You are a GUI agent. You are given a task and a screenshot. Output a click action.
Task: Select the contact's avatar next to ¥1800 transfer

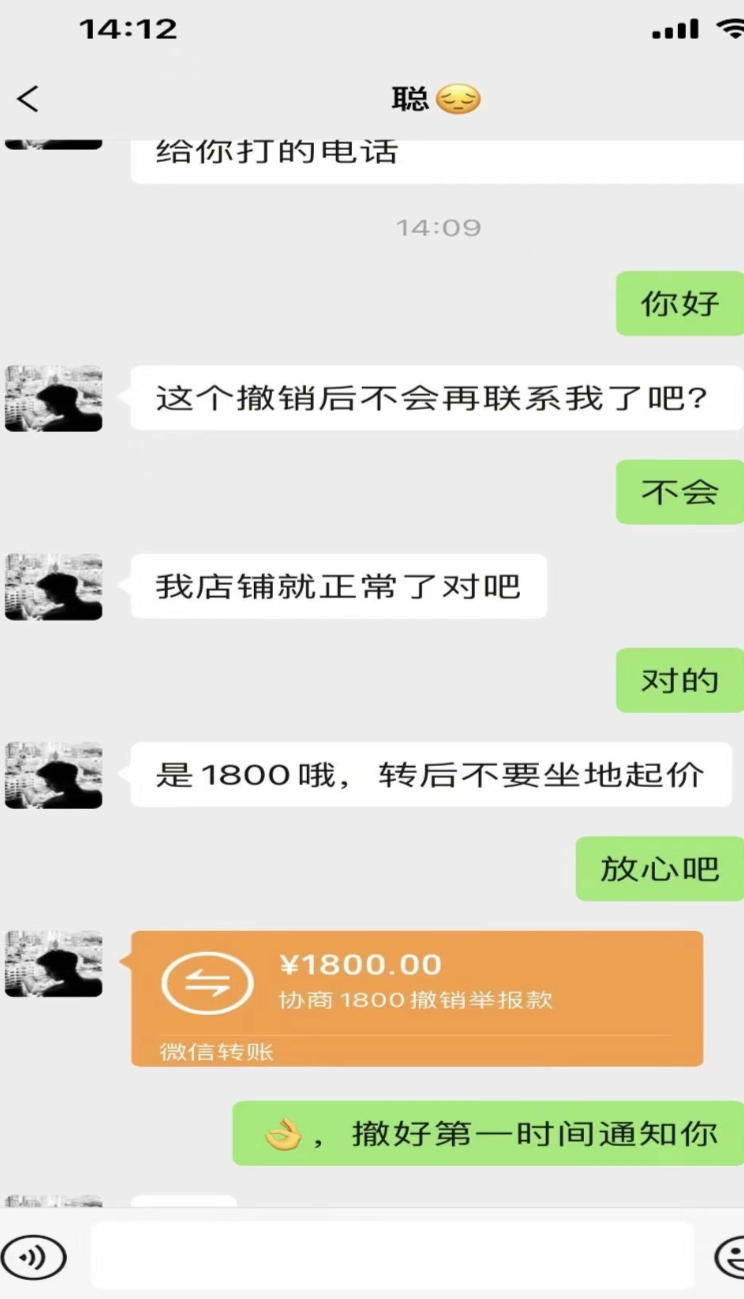(53, 962)
